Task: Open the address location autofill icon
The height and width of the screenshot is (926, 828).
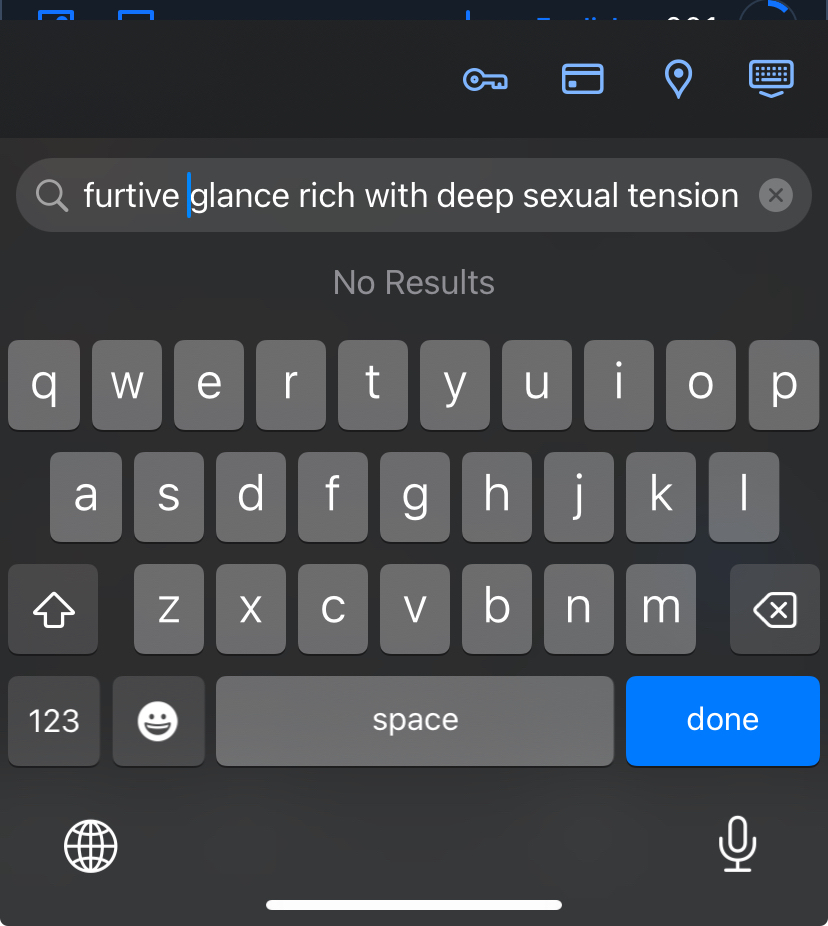Action: tap(678, 79)
